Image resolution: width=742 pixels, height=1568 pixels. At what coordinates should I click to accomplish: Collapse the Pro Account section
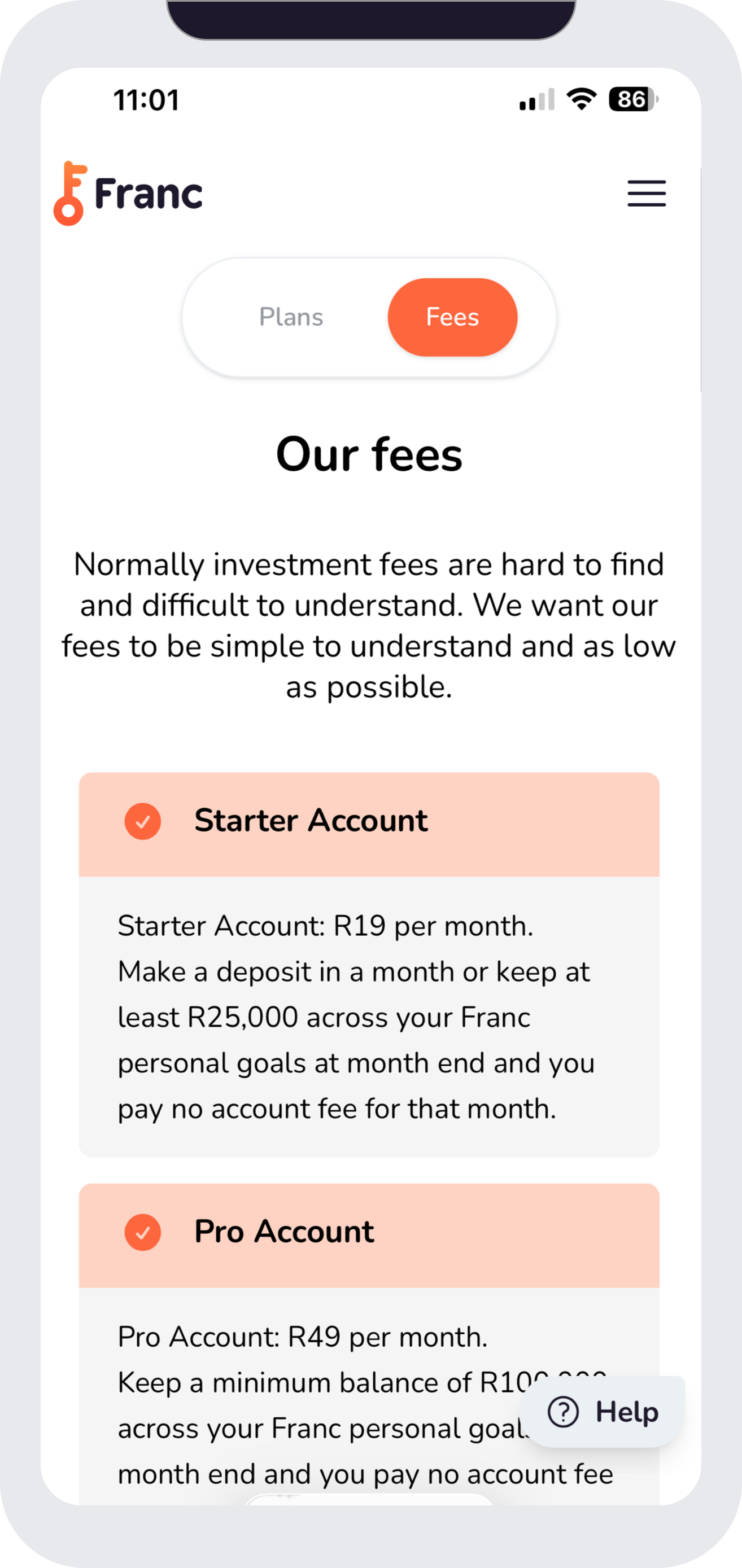coord(284,1232)
